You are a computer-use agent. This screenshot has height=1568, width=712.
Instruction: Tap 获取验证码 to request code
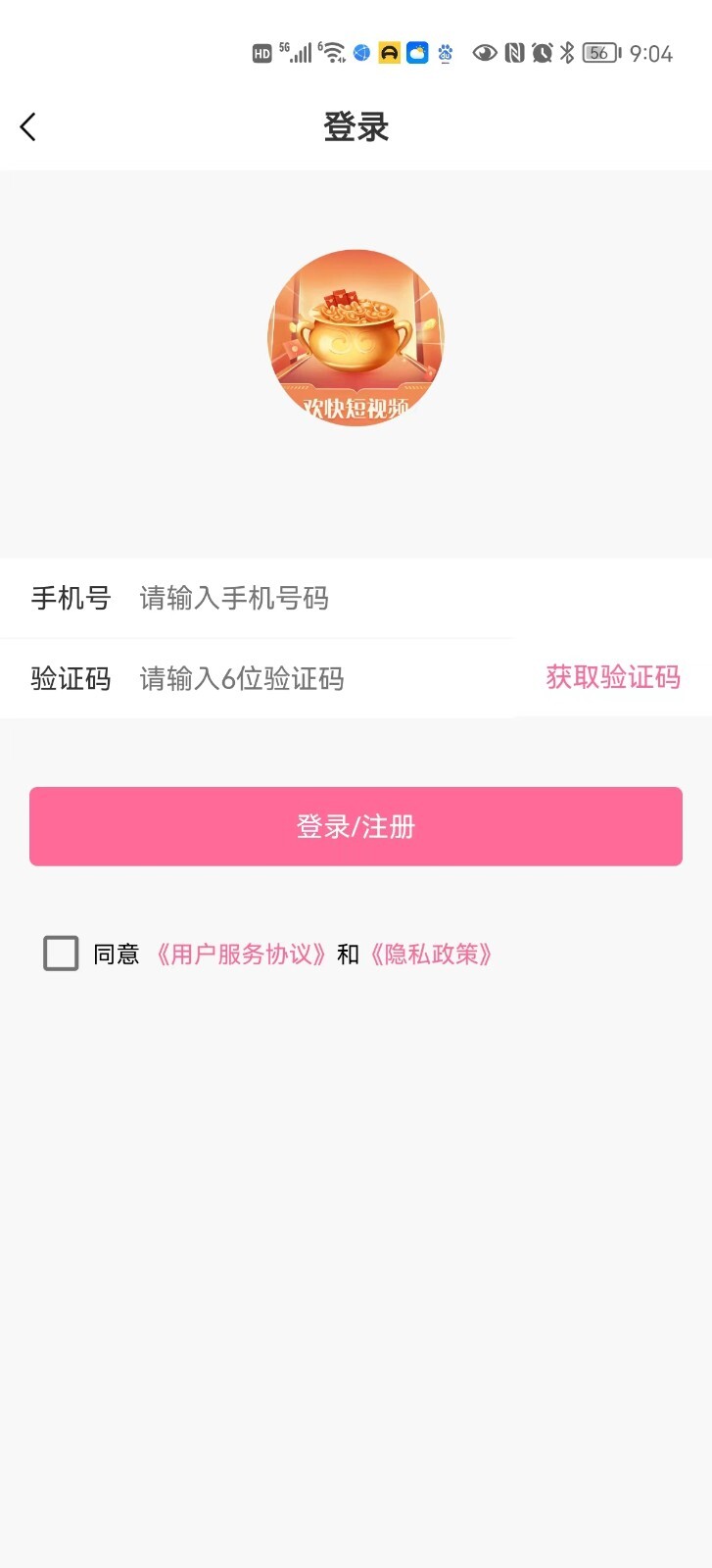point(612,678)
